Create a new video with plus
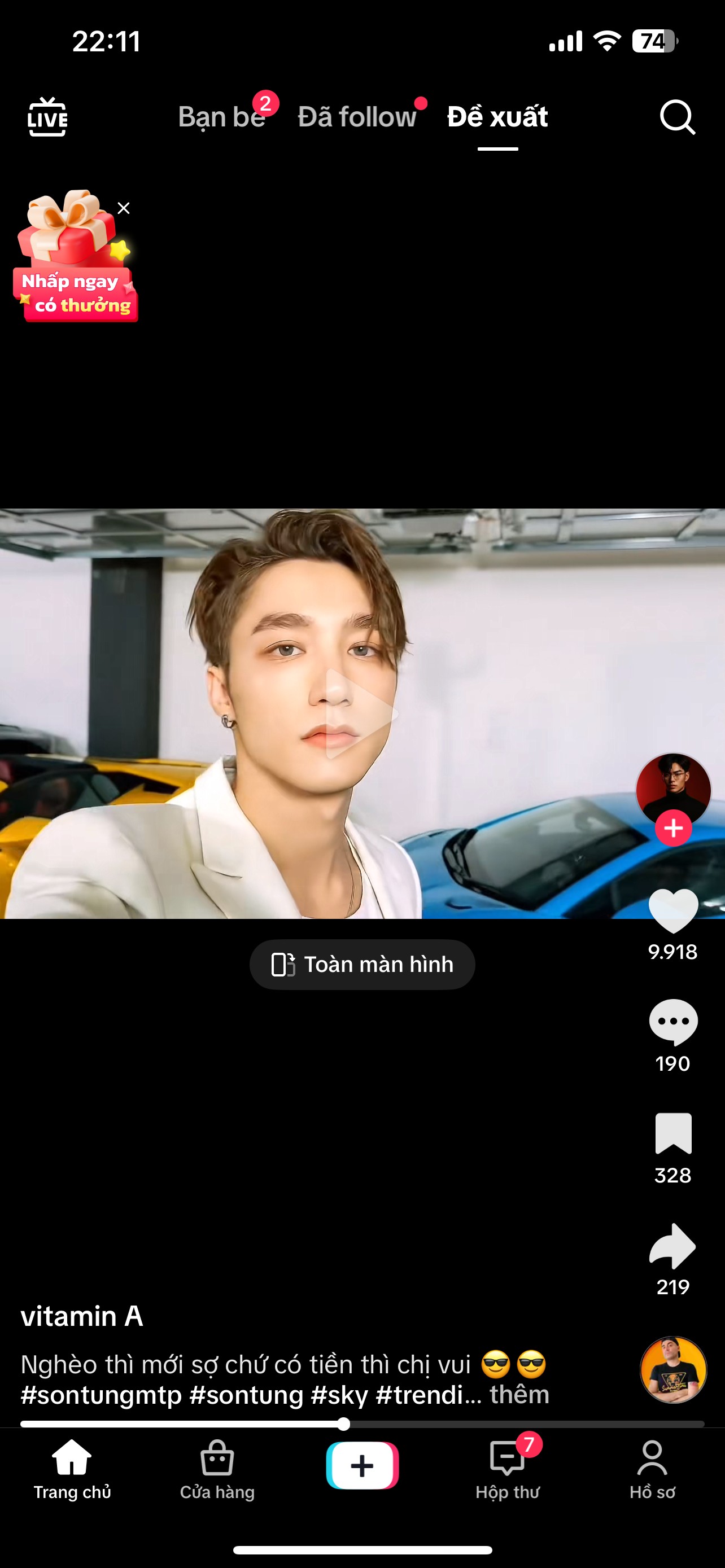This screenshot has width=725, height=1568. click(362, 1465)
